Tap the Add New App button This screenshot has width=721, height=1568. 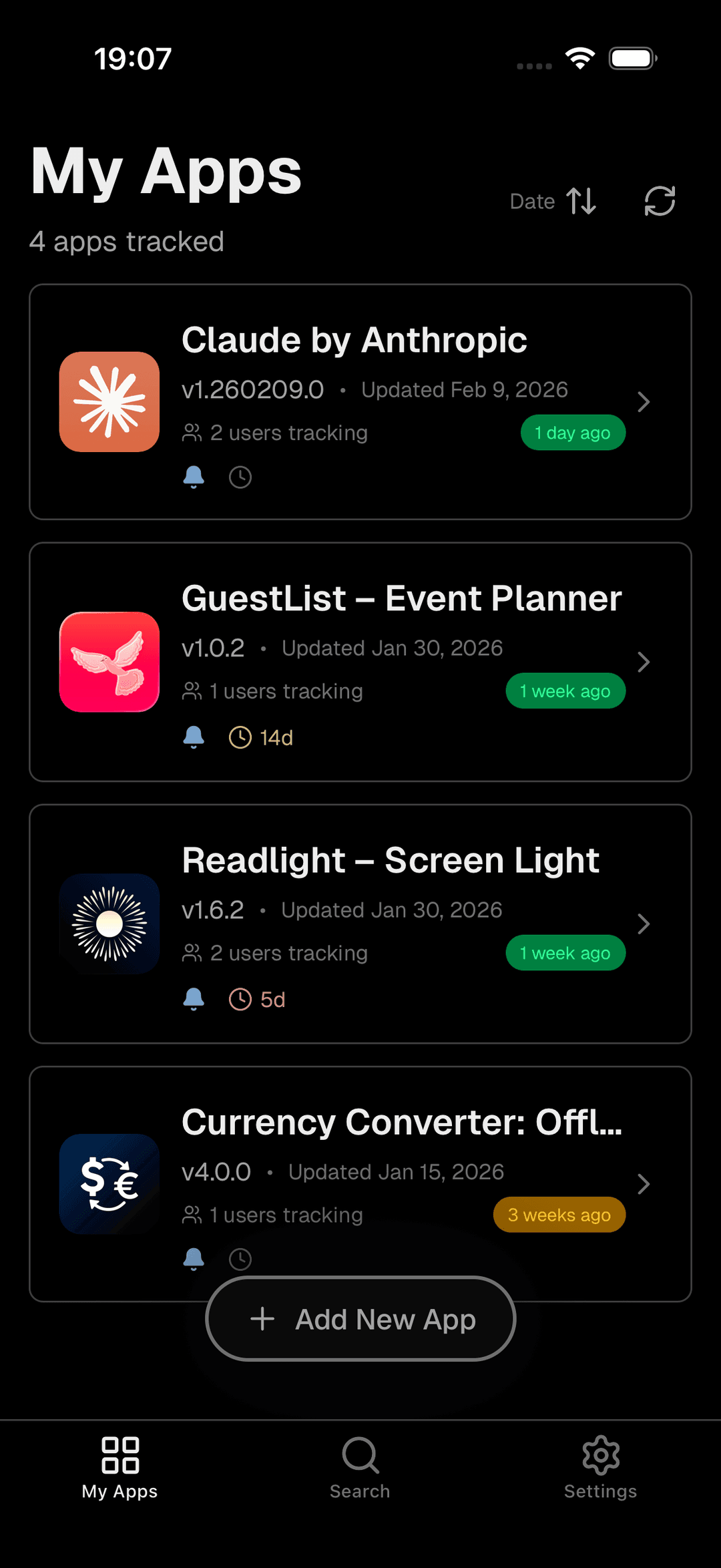tap(360, 1318)
